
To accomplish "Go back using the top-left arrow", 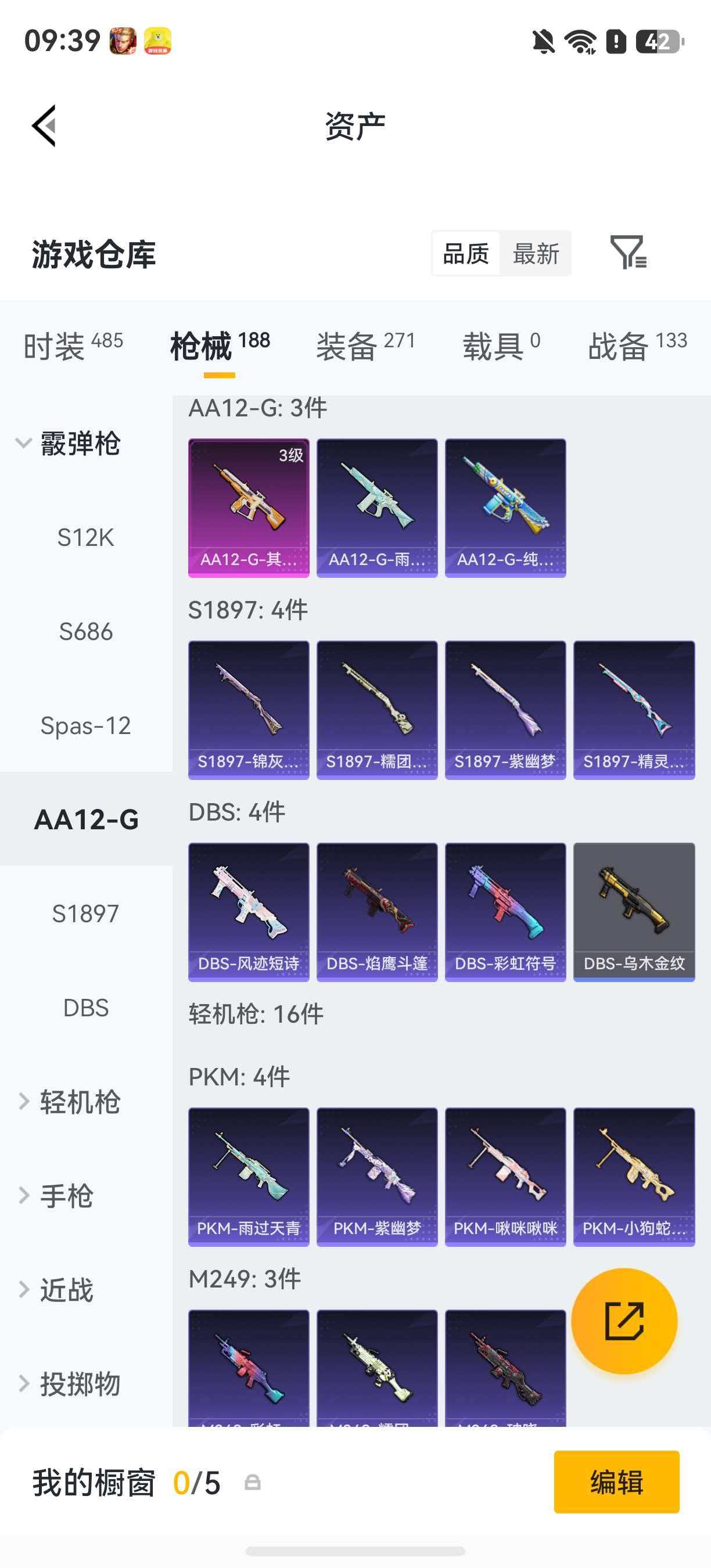I will (x=44, y=125).
